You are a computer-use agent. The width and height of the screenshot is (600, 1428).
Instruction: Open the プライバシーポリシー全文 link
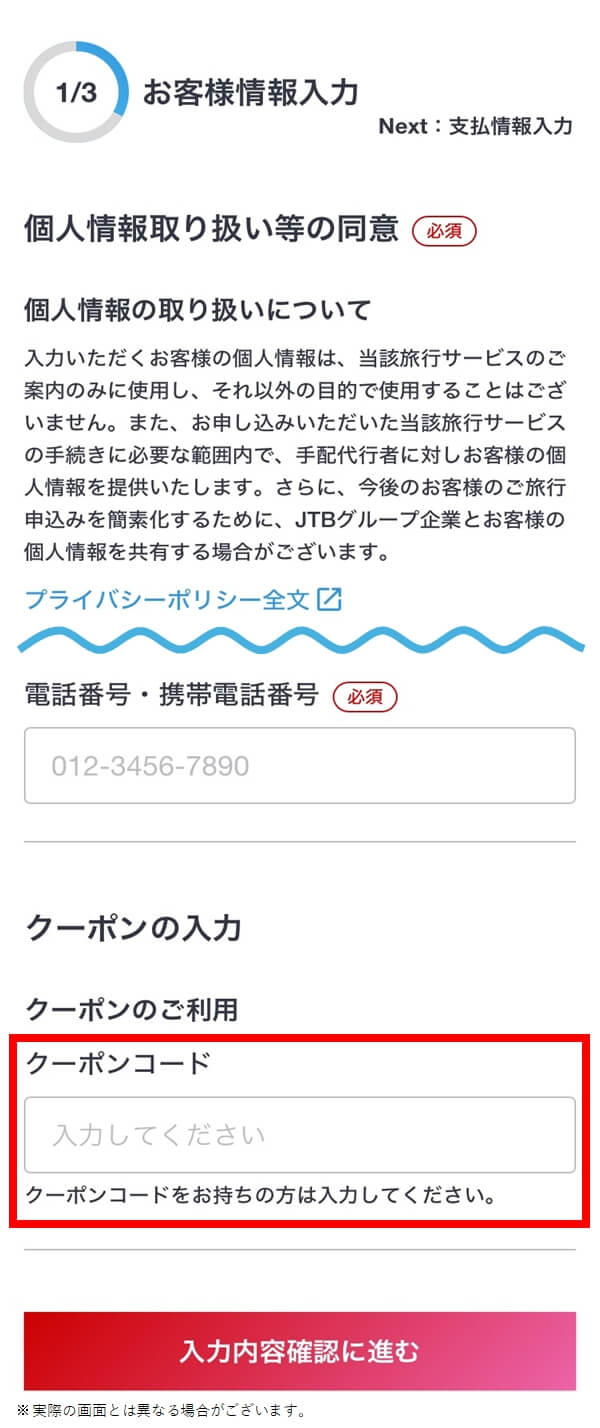(182, 599)
